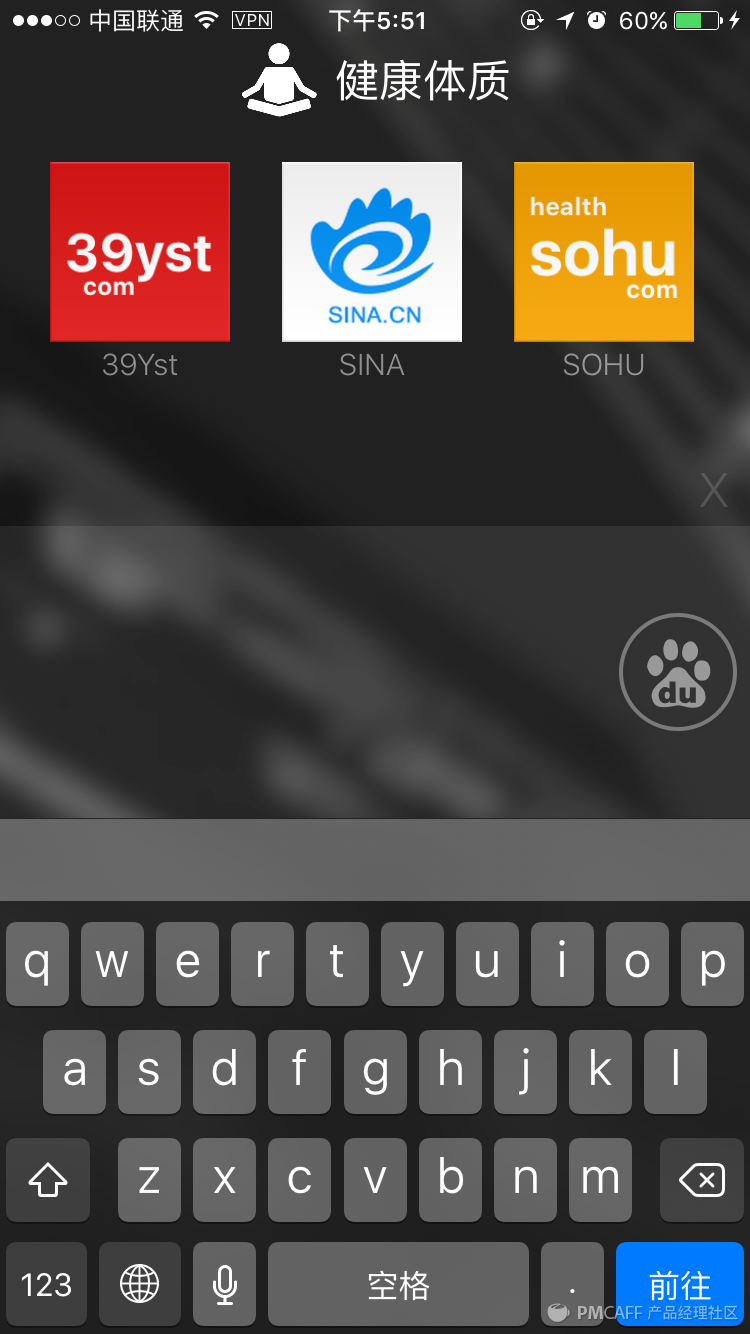Change input language via globe key

click(139, 1284)
